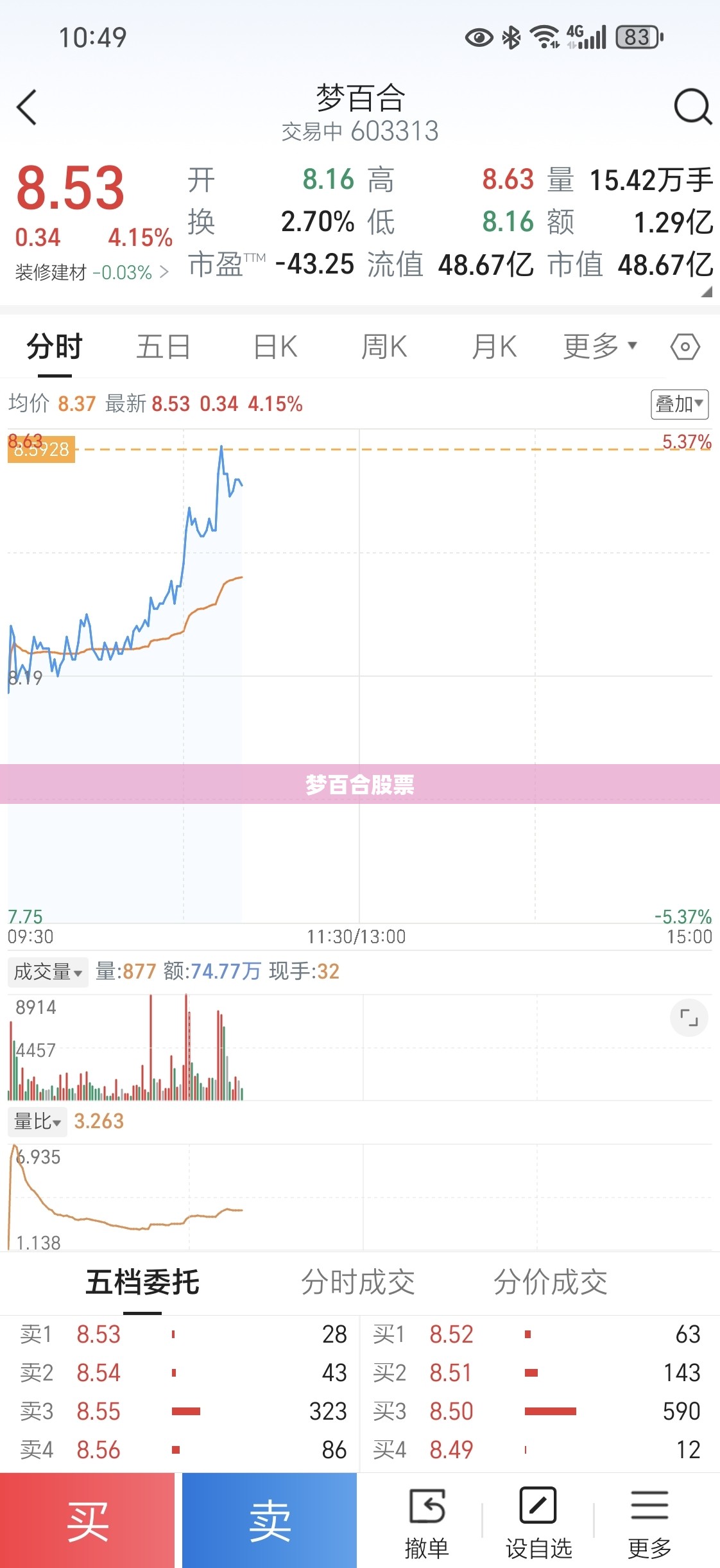
Task: Switch to the 分价成交 tab
Action: (x=550, y=1282)
